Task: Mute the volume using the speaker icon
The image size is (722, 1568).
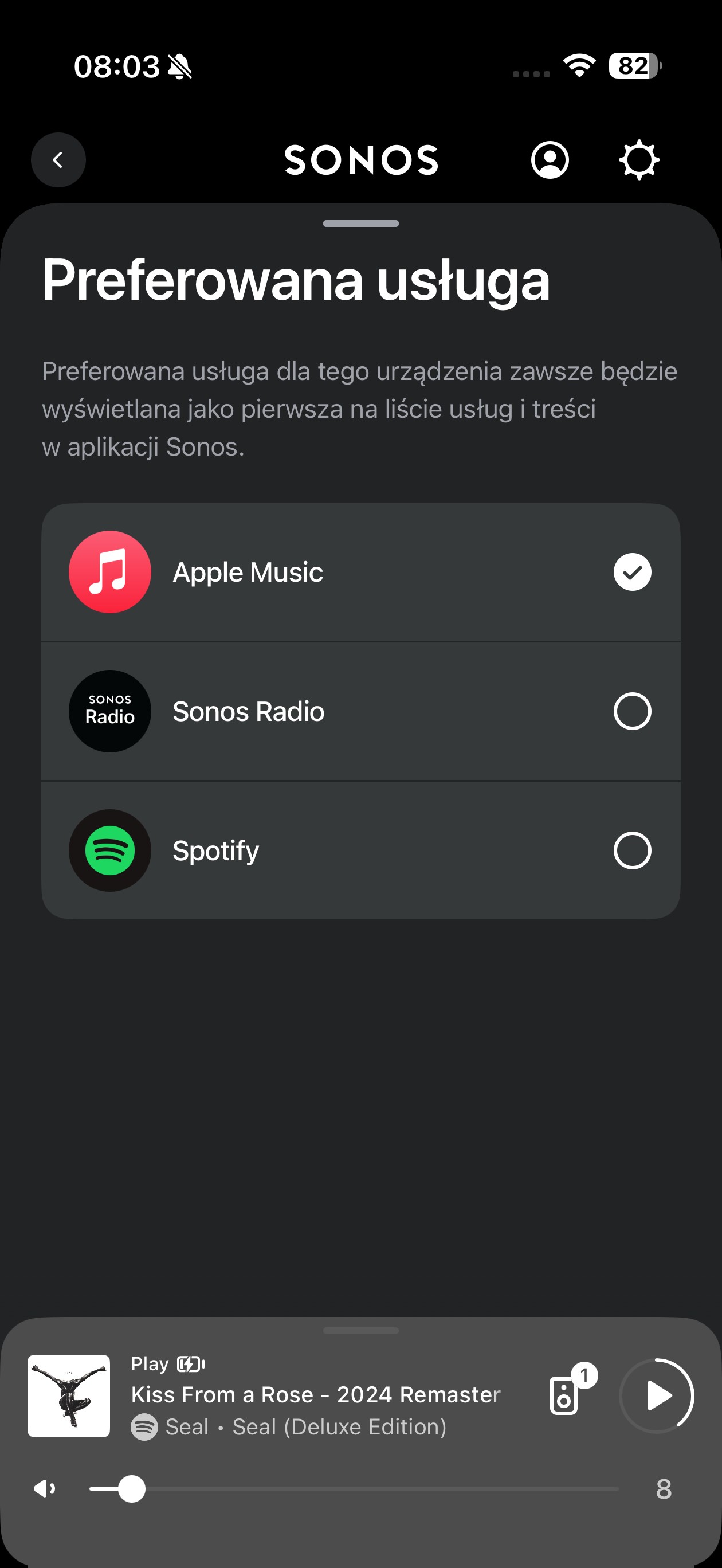Action: (45, 1489)
